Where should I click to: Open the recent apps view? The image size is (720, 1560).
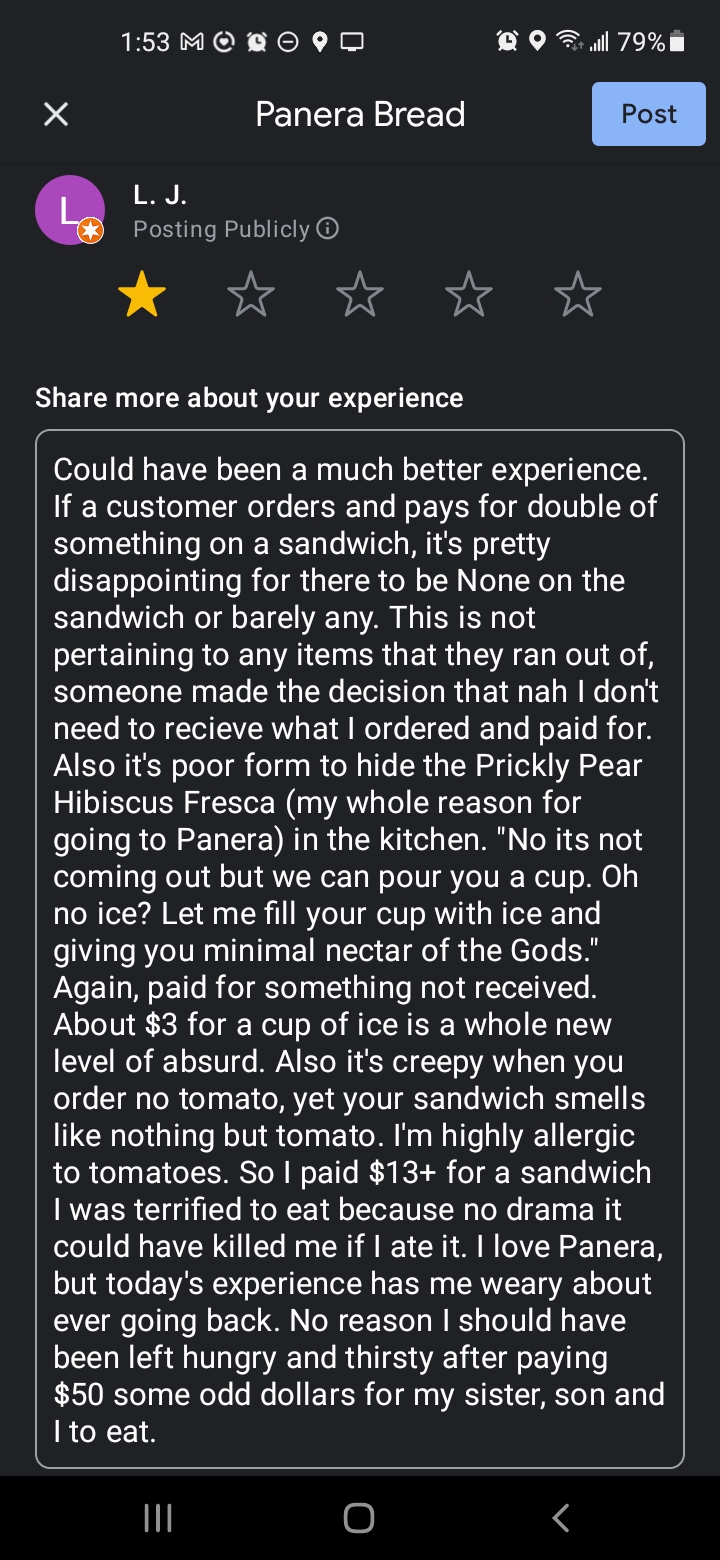click(158, 1518)
